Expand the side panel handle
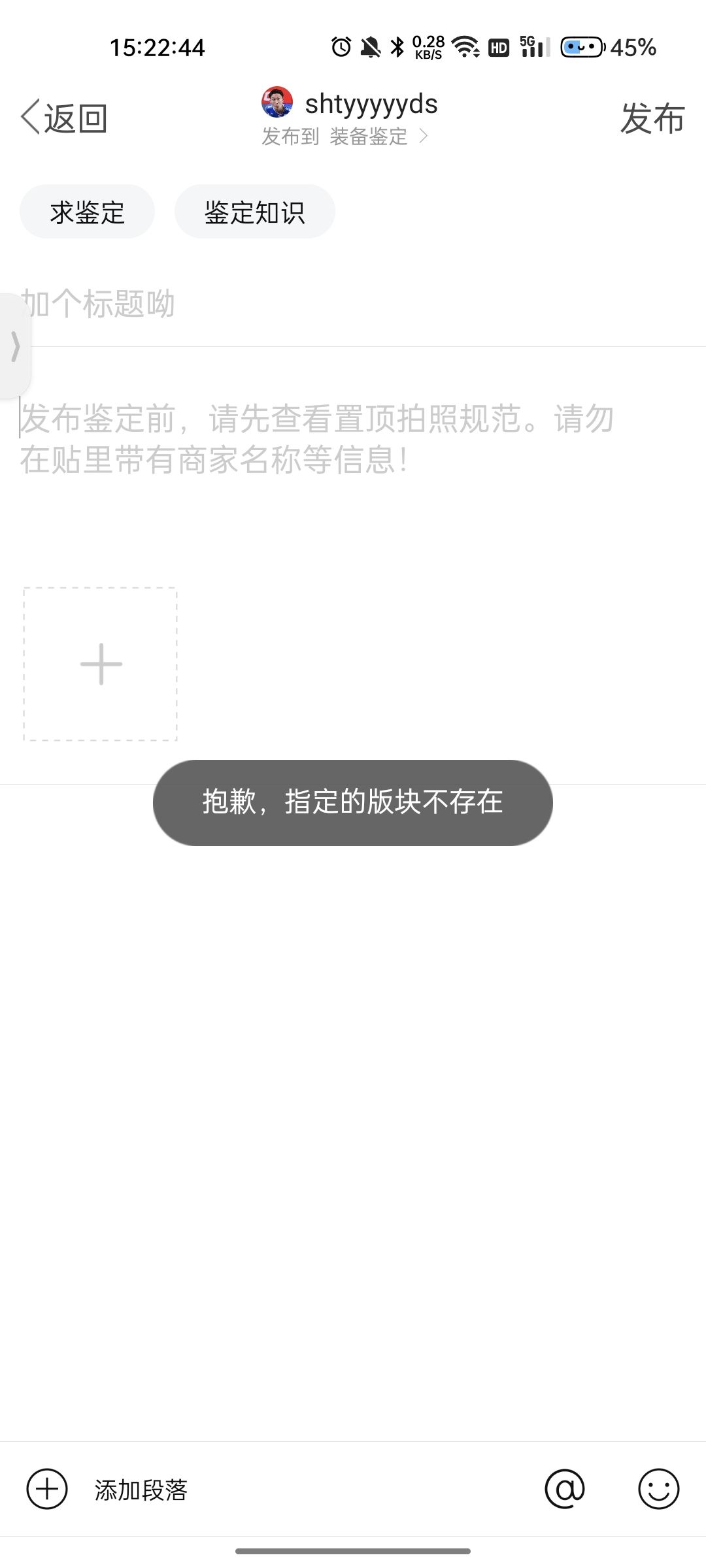The height and width of the screenshot is (1568, 706). [x=14, y=346]
